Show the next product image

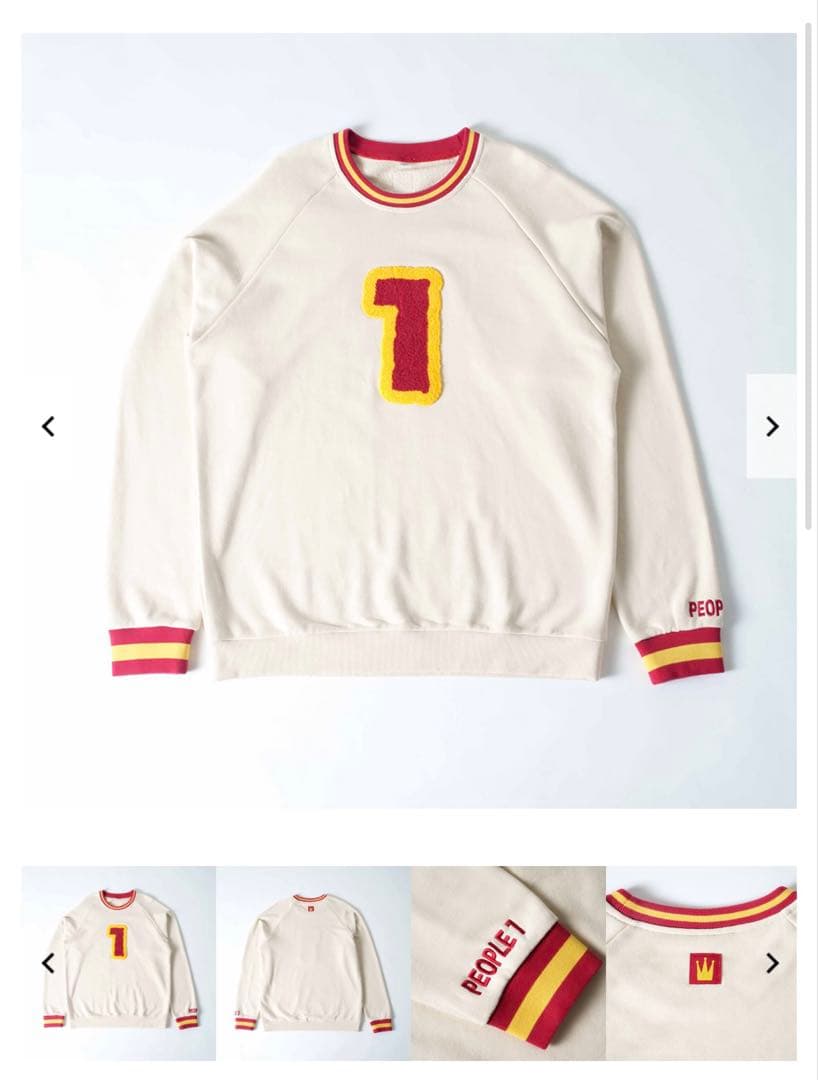pos(771,426)
